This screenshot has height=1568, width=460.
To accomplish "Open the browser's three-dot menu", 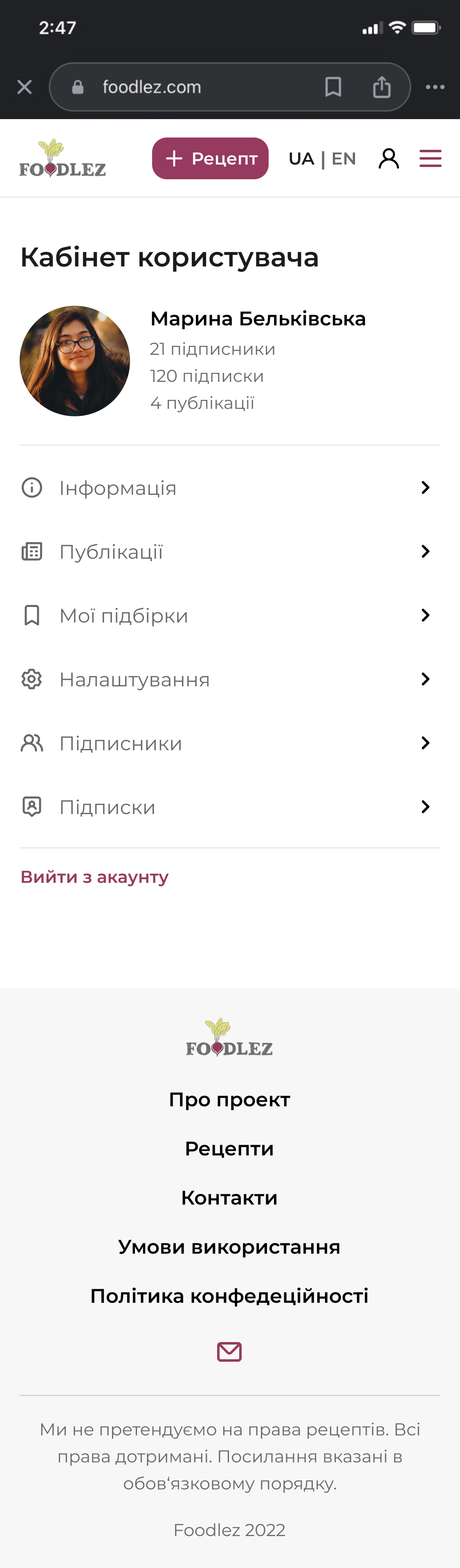I will tap(435, 87).
